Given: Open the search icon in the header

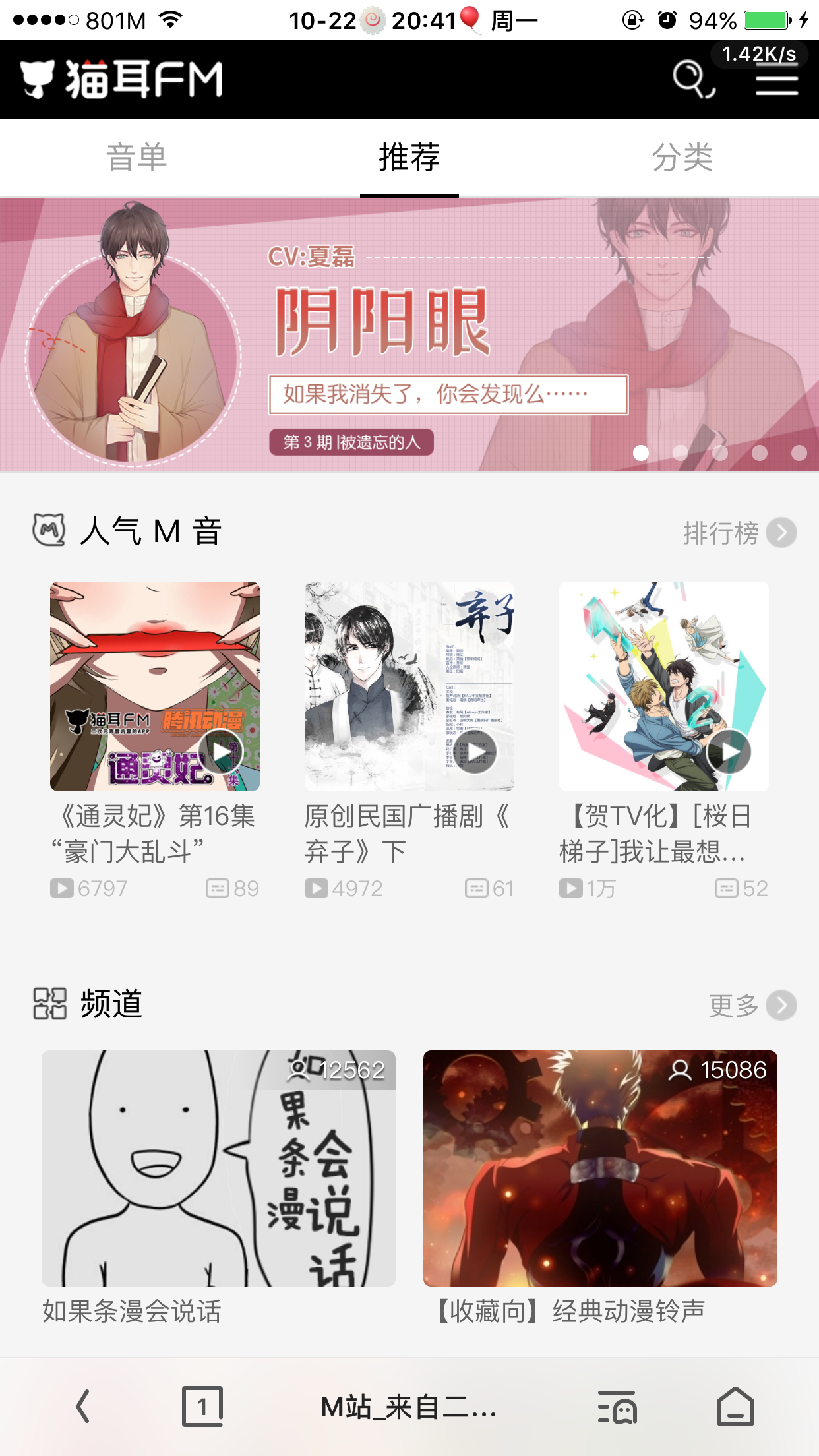Looking at the screenshot, I should (692, 80).
